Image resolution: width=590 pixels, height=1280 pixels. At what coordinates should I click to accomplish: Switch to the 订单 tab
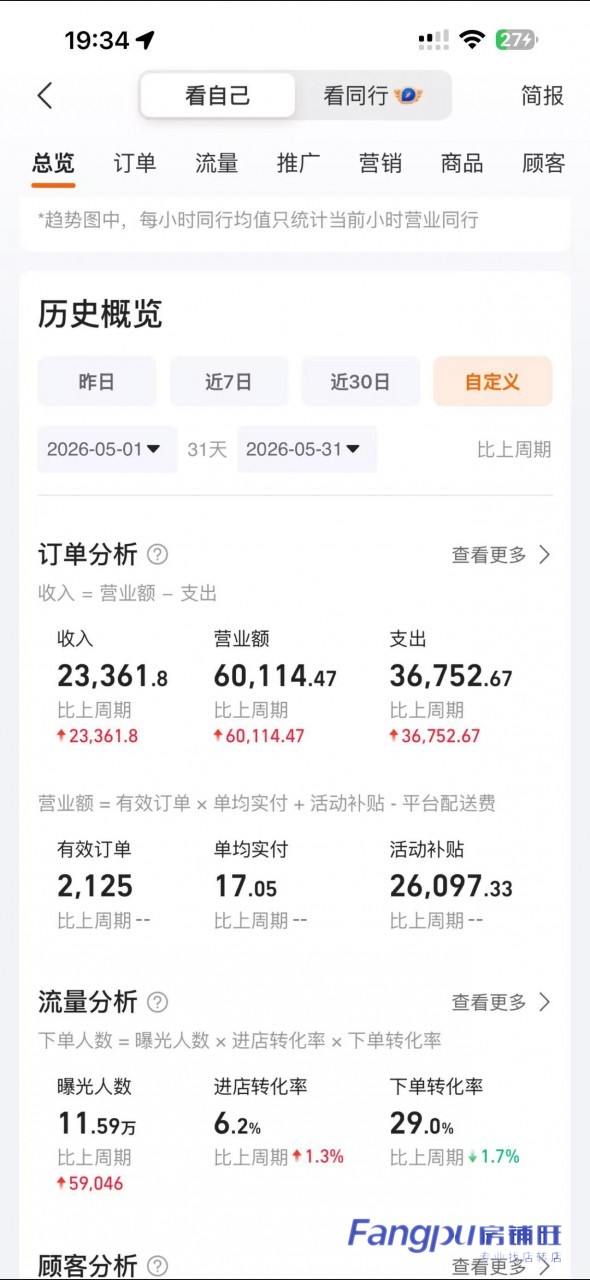click(135, 163)
